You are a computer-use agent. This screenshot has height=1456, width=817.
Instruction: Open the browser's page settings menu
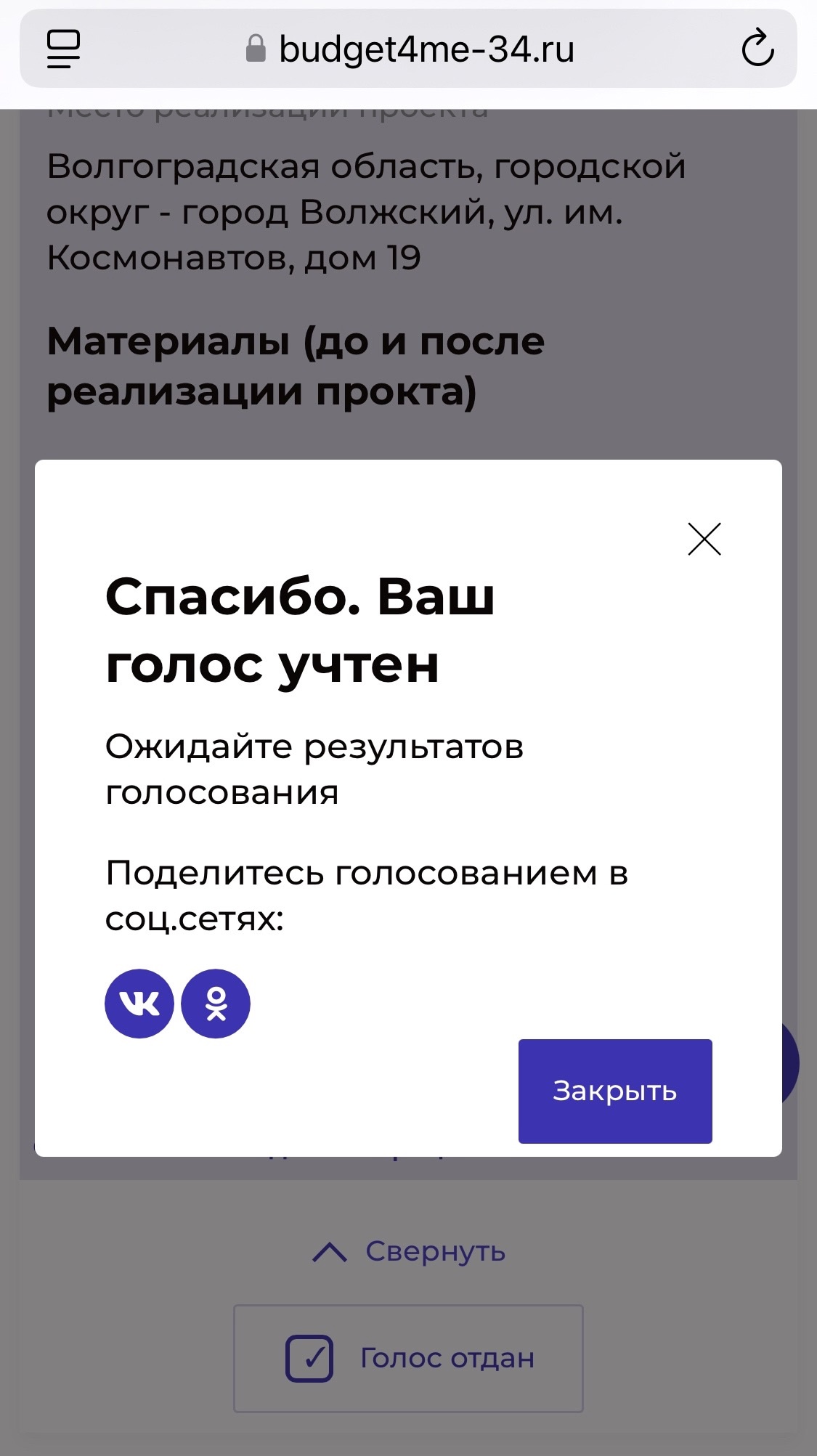point(64,49)
